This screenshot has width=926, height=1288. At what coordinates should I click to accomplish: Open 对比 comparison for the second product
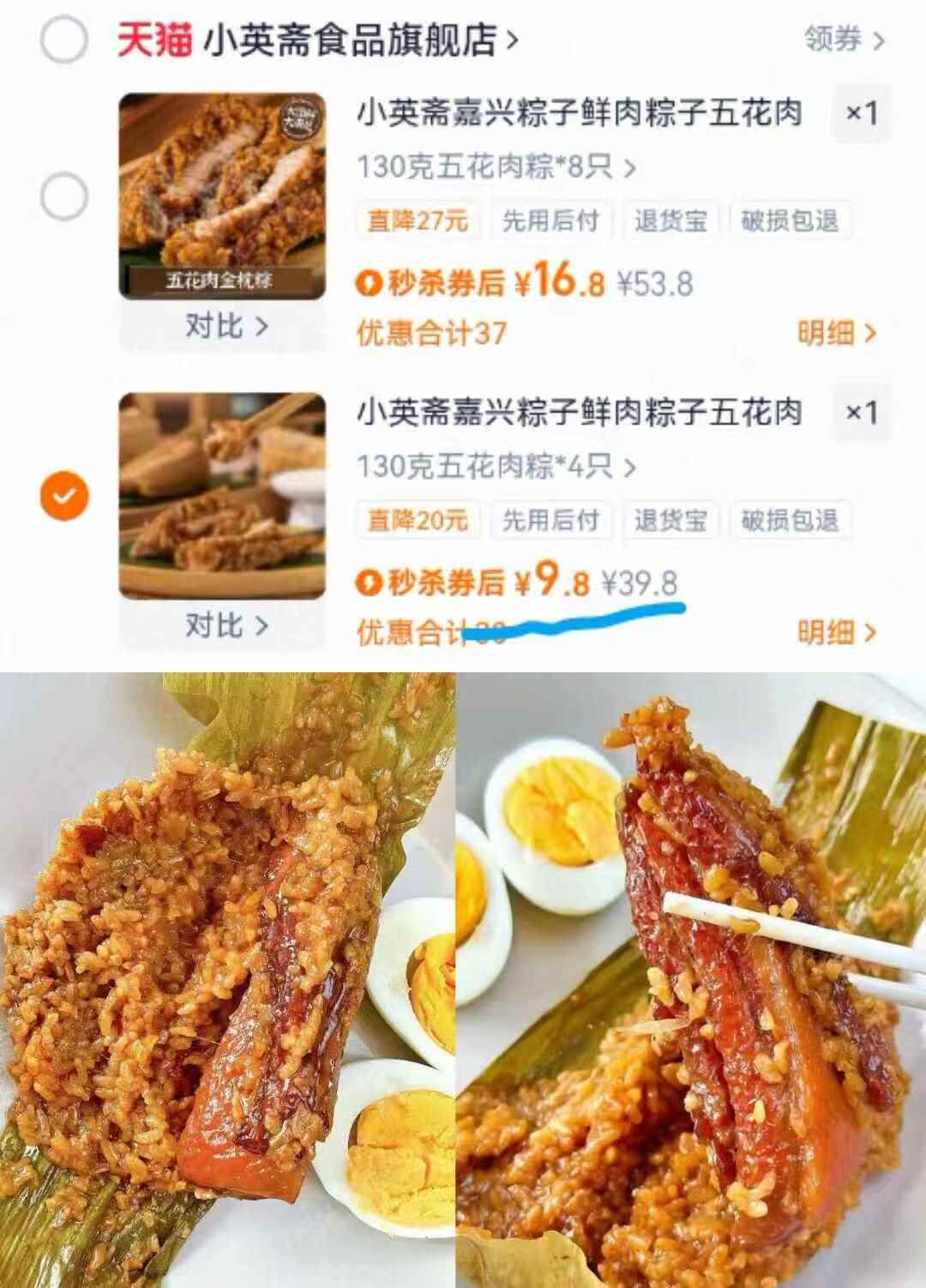[221, 625]
